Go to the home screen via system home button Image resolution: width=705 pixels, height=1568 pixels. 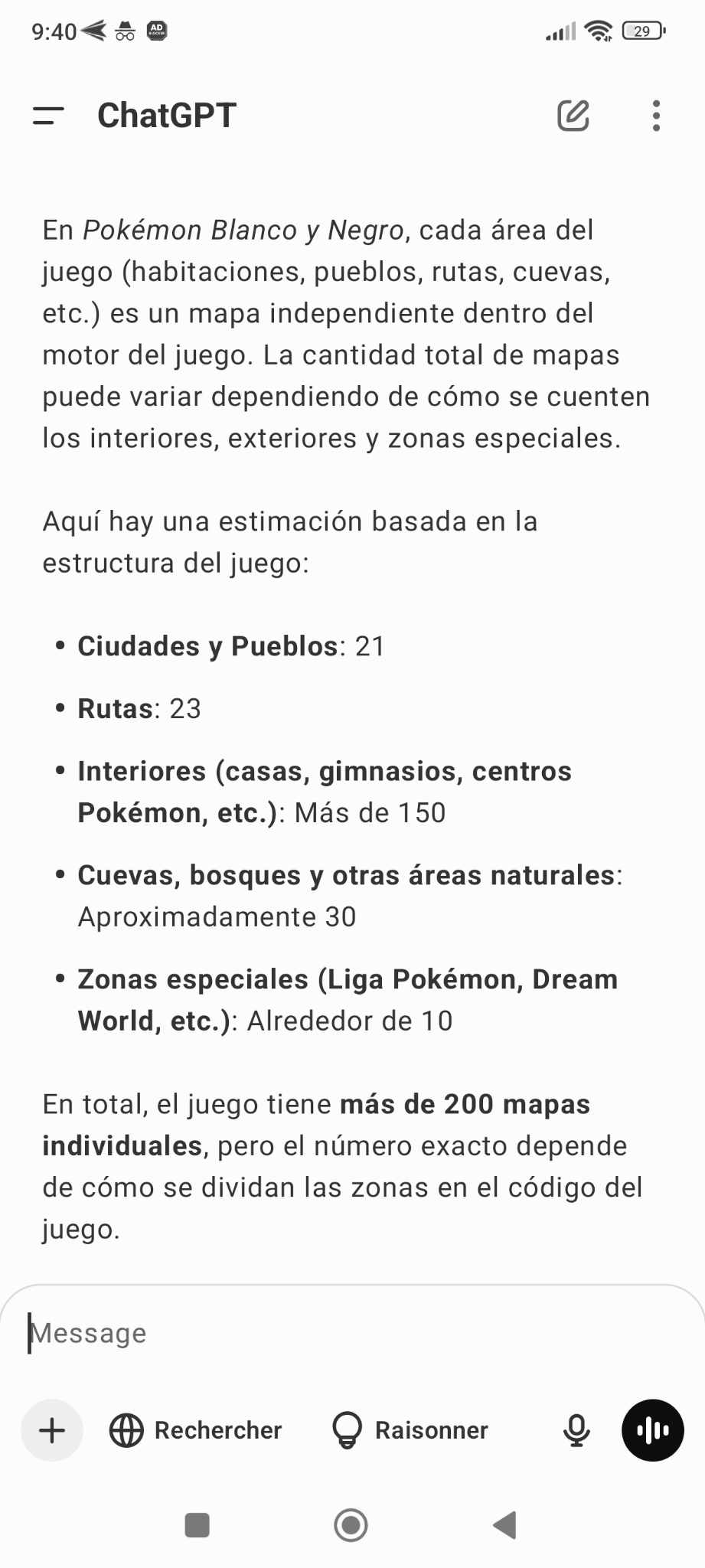coord(351,1525)
